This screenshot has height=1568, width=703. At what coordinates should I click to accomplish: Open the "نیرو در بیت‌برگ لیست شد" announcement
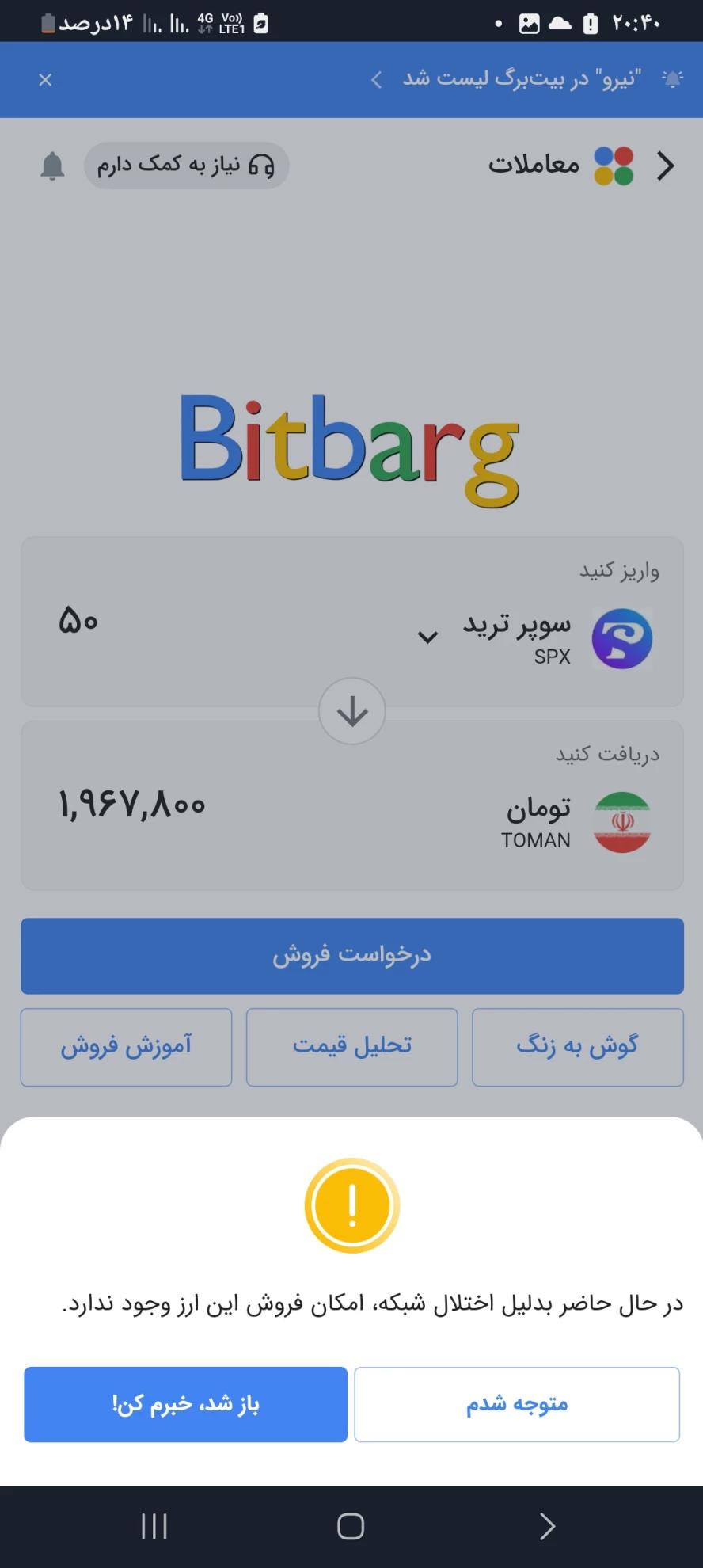point(507,79)
